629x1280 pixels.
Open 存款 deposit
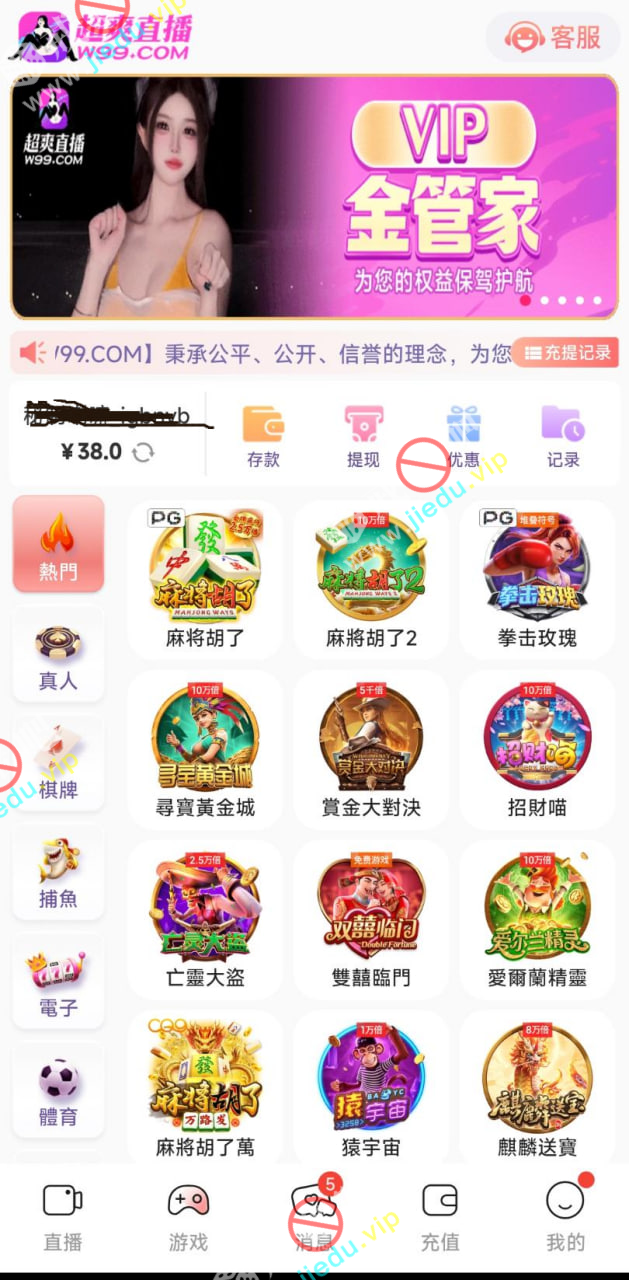263,435
